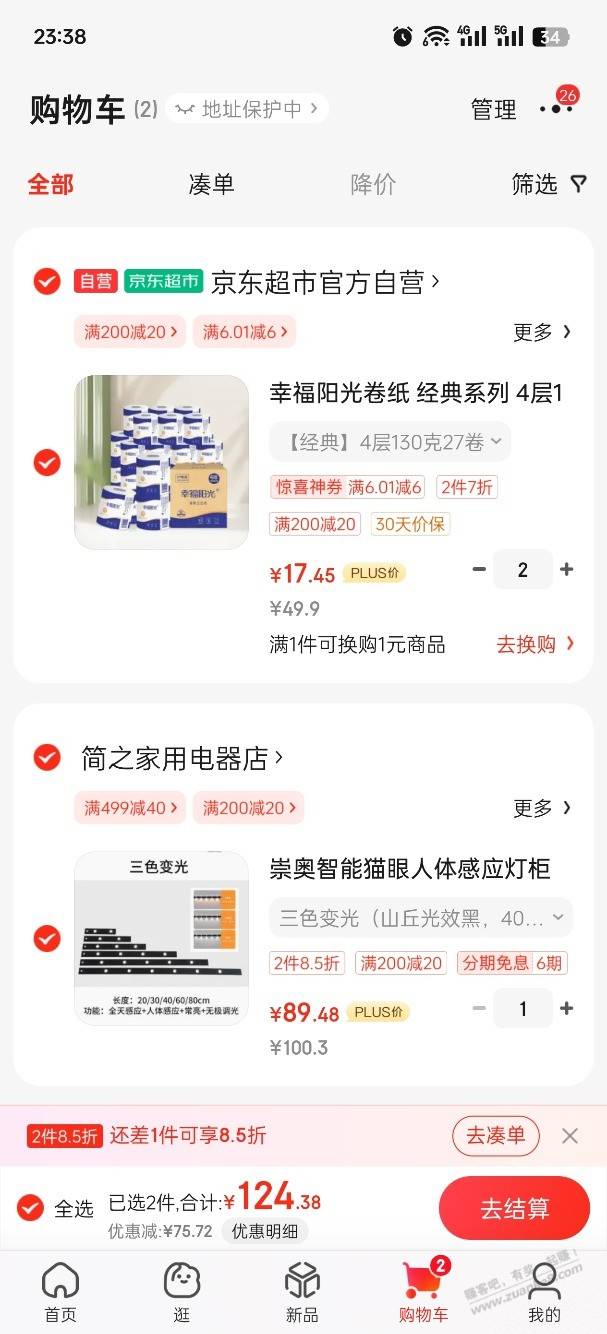Decrease the 幸福阳光卷纸 quantity
This screenshot has height=1334, width=607.
pyautogui.click(x=479, y=569)
